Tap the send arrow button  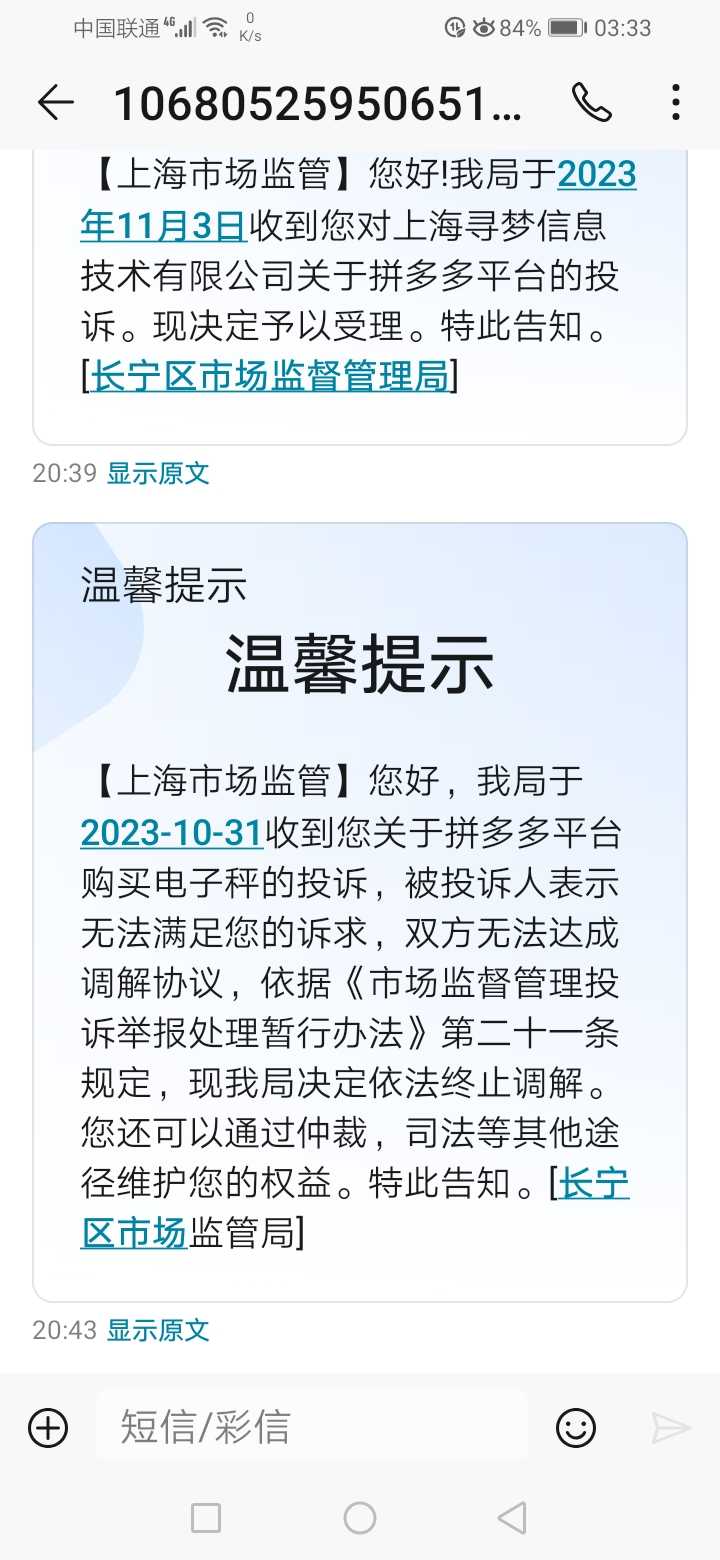(671, 1427)
